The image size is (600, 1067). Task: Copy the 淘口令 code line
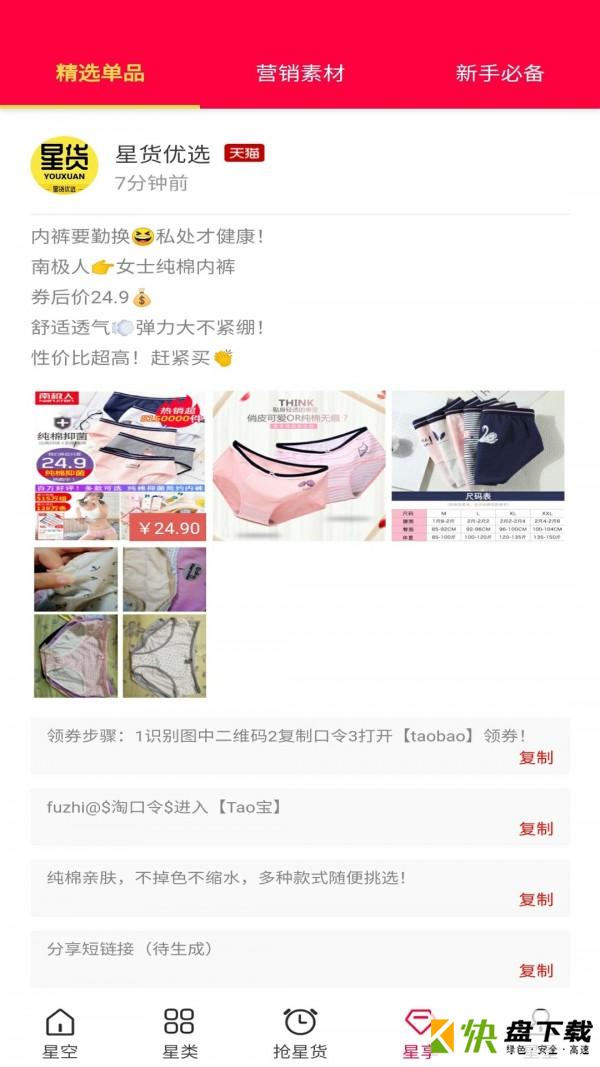pos(535,828)
